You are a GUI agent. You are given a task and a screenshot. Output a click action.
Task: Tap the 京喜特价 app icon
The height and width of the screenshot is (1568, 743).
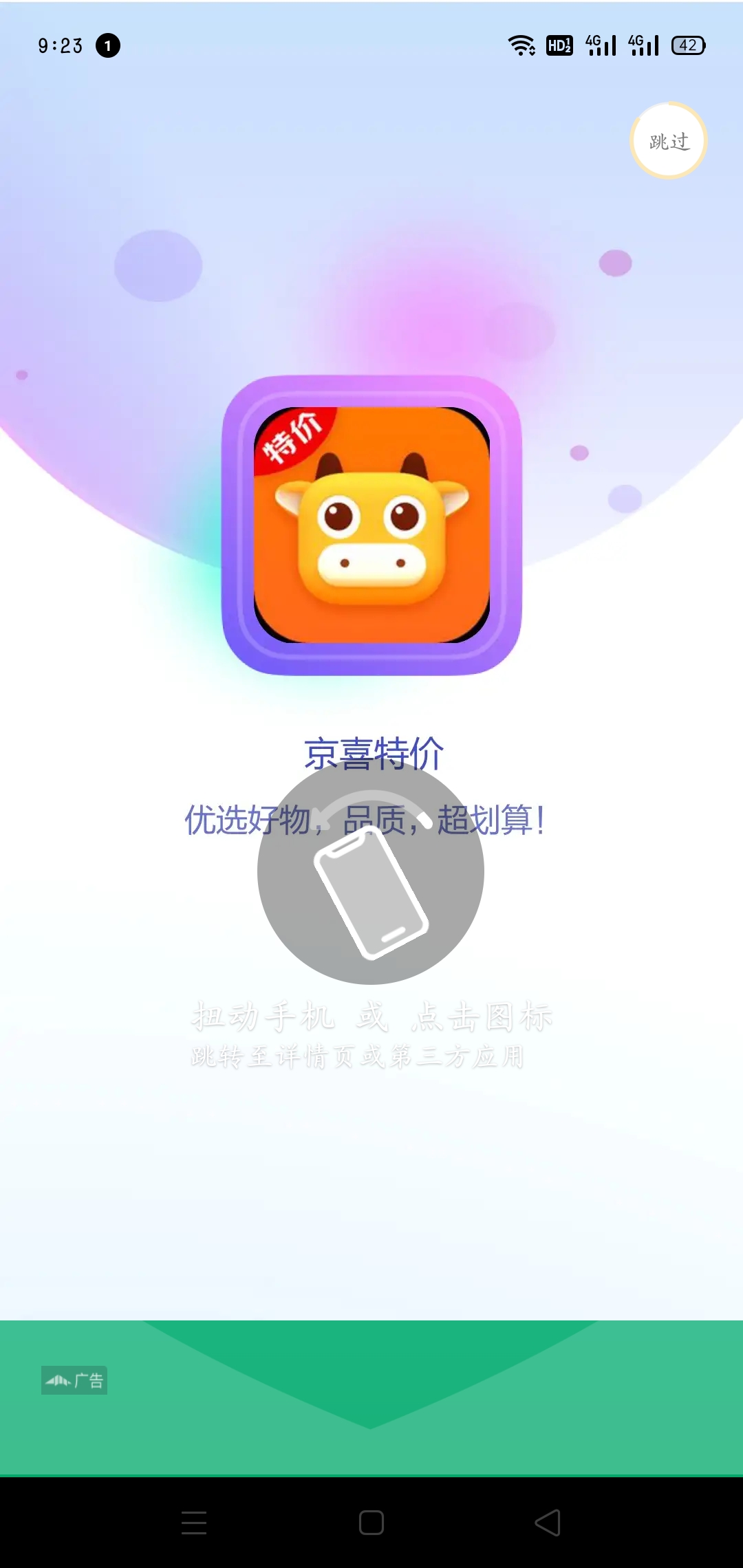point(371,525)
